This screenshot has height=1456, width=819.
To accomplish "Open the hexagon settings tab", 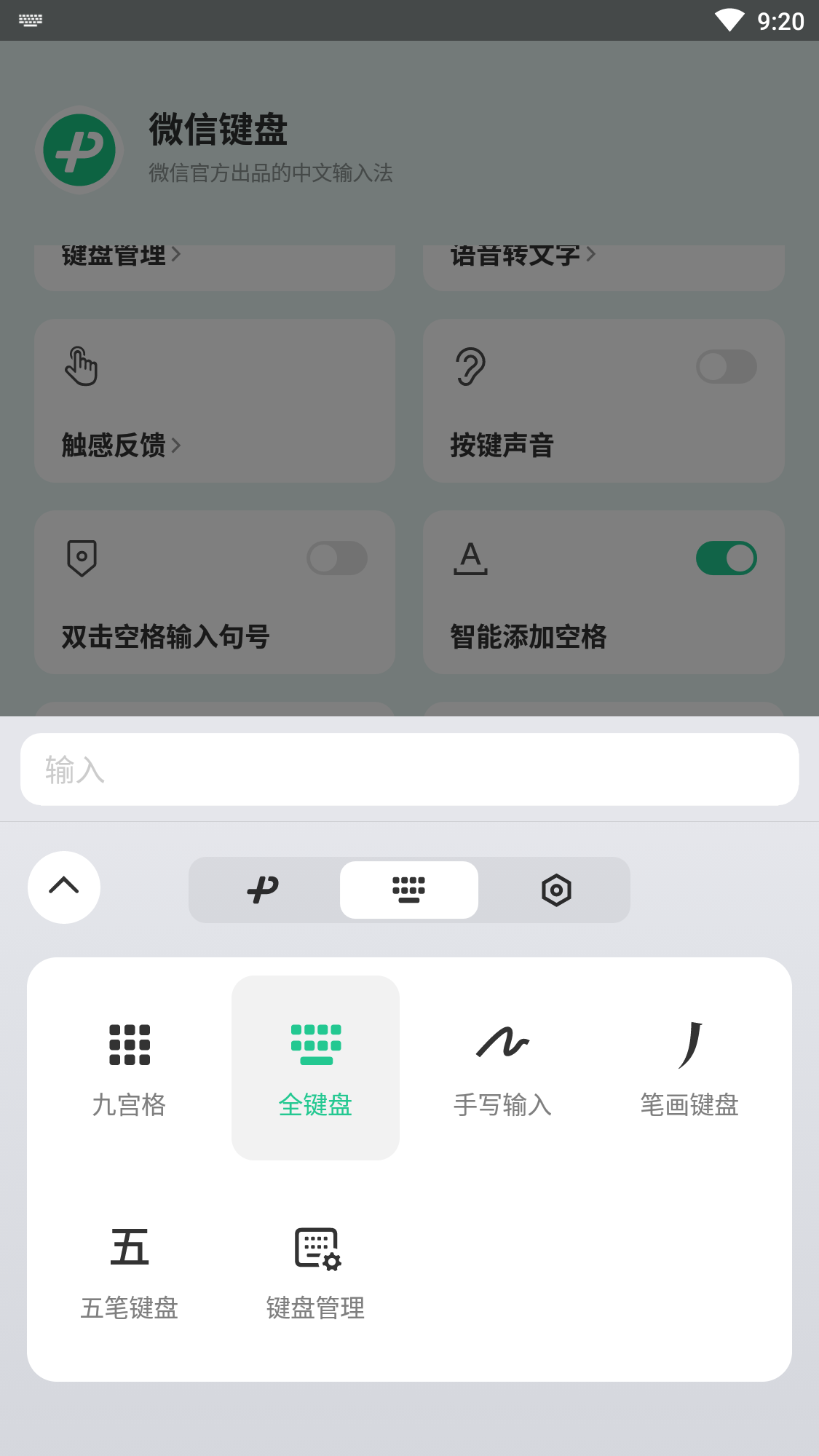I will 556,890.
